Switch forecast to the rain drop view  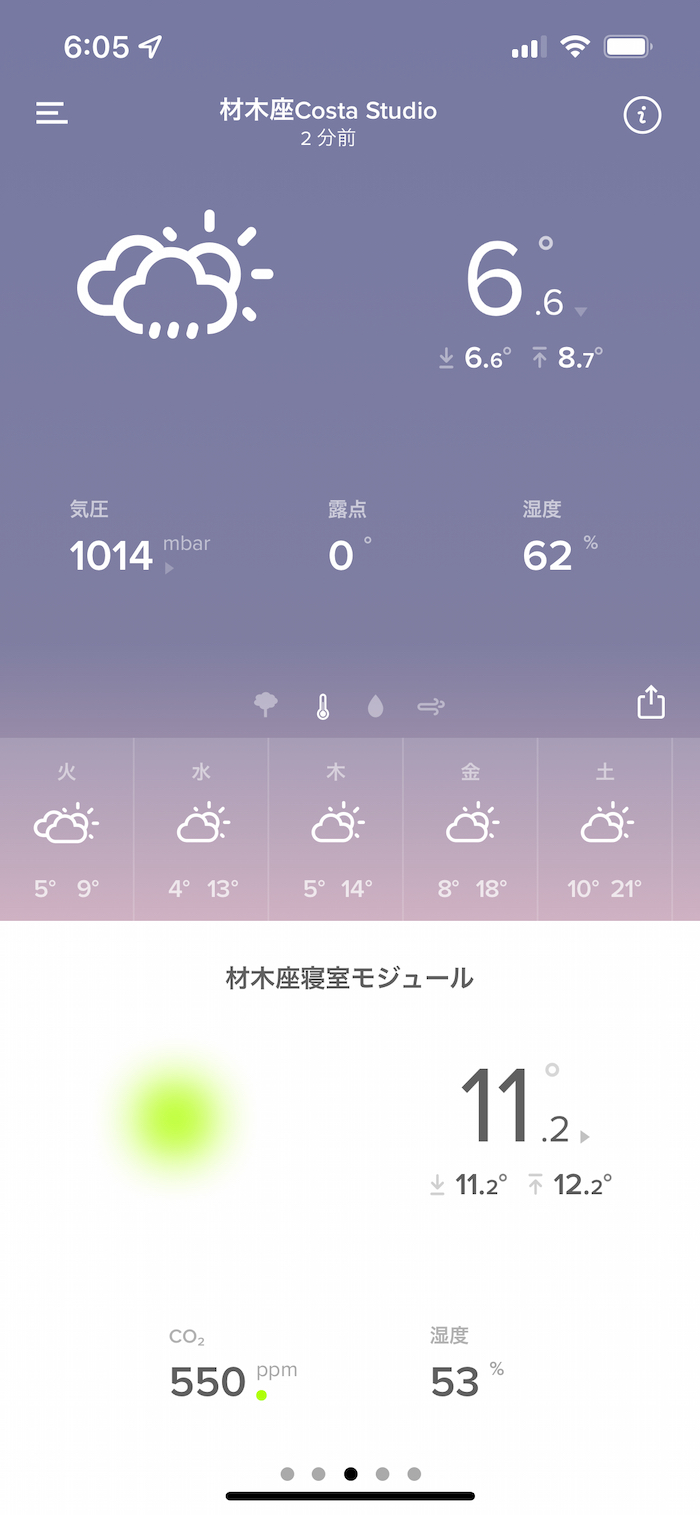[376, 707]
